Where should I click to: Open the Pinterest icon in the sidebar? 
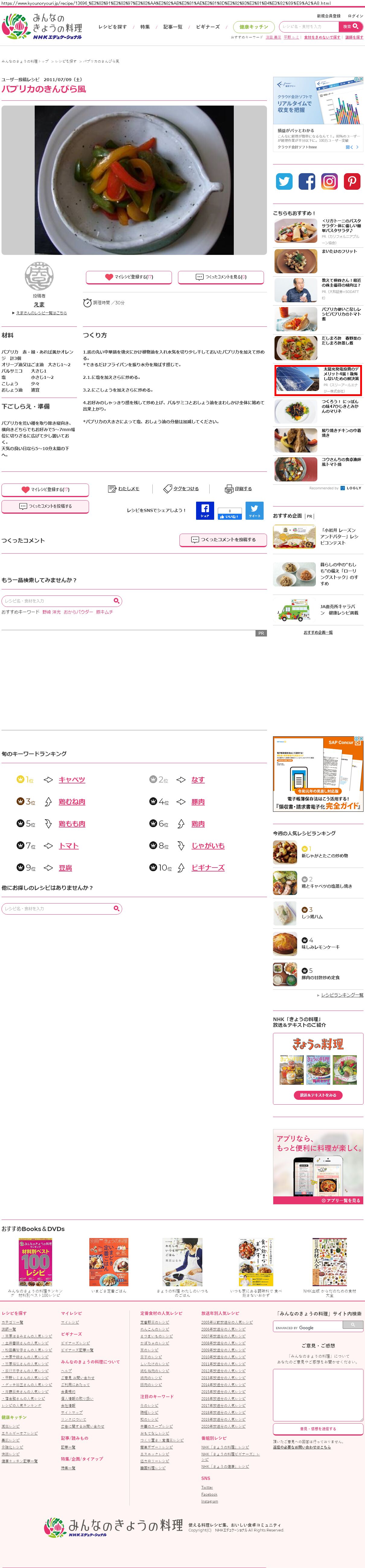click(x=352, y=181)
